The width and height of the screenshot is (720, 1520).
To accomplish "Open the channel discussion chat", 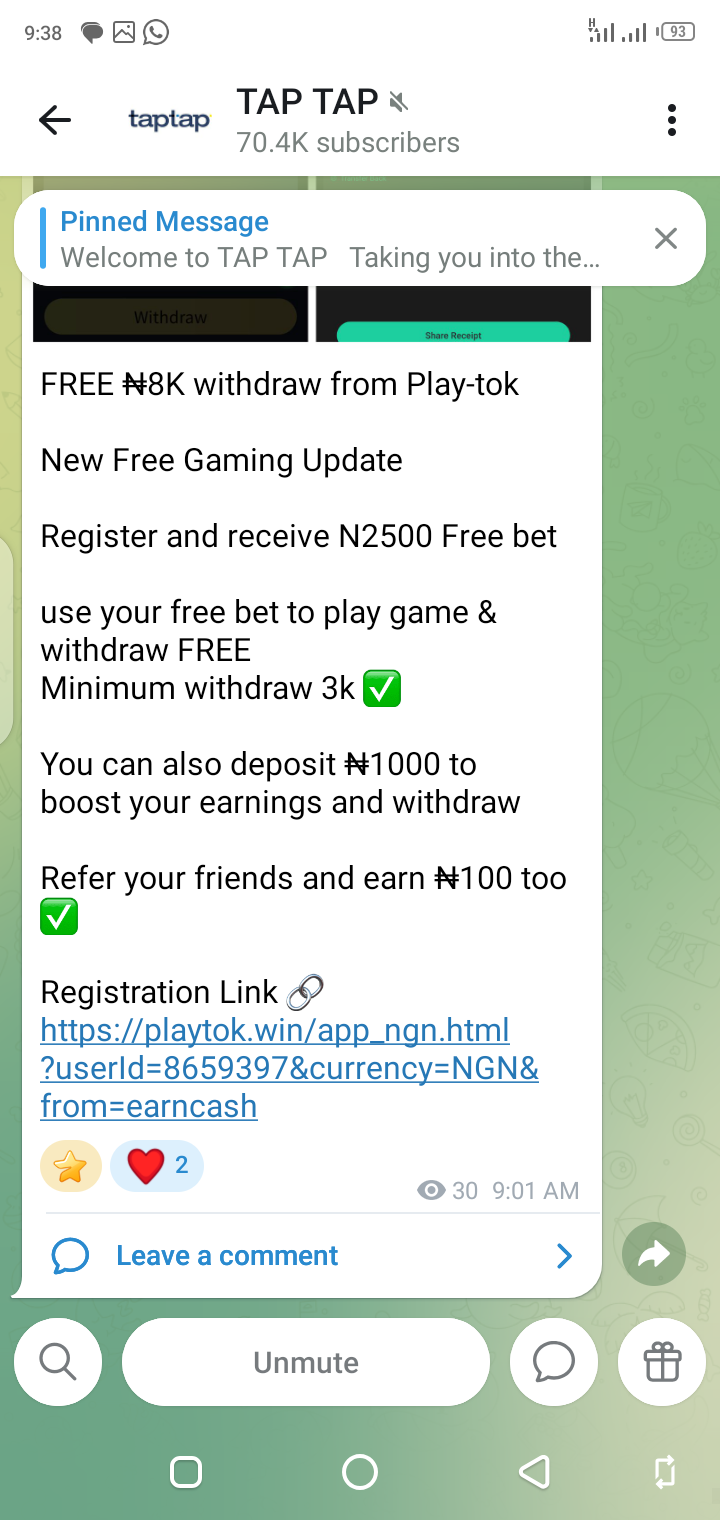I will [x=553, y=1362].
